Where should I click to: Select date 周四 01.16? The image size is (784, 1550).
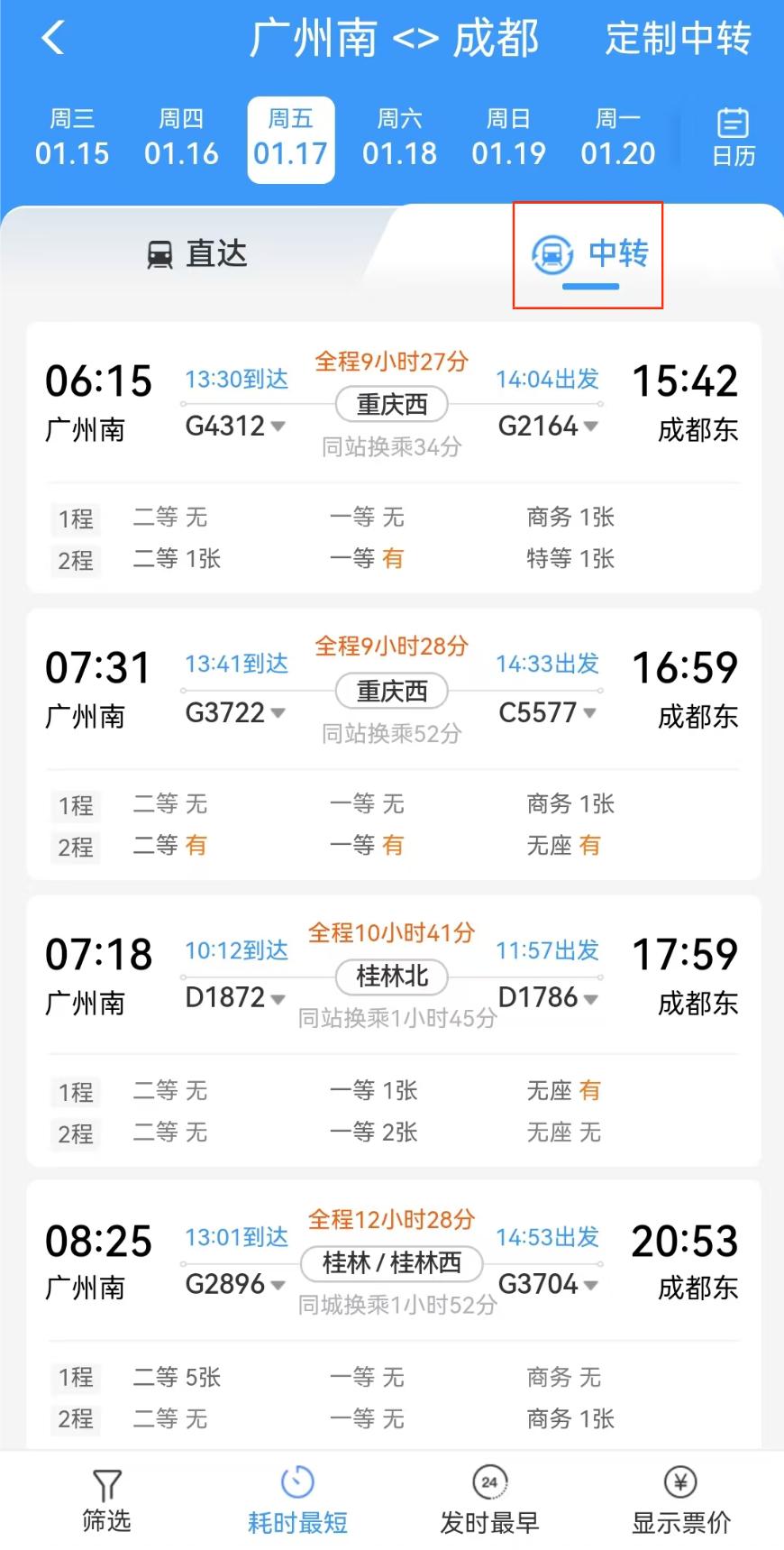click(x=181, y=138)
